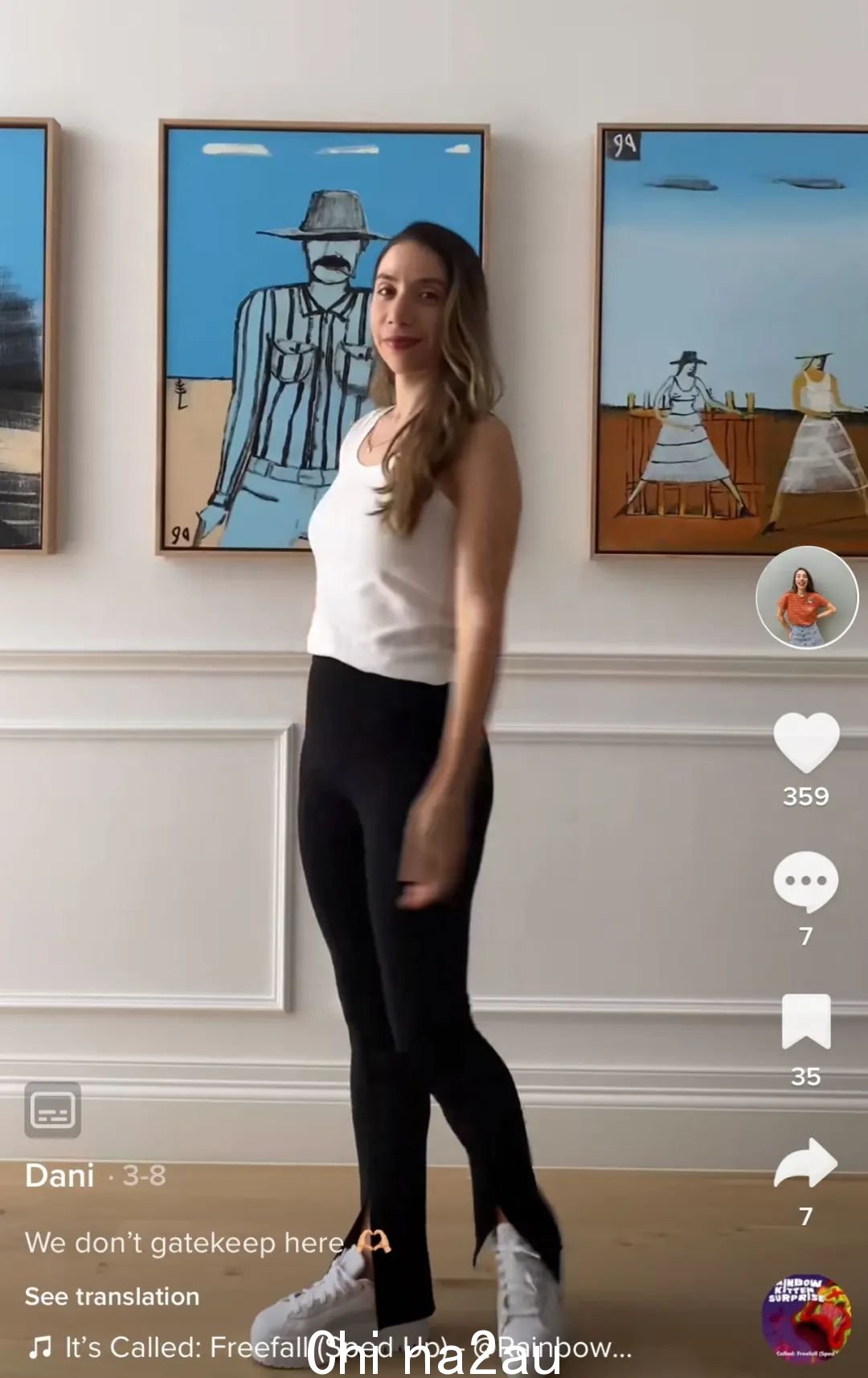Toggle the captions icon
868x1378 pixels.
[52, 1109]
